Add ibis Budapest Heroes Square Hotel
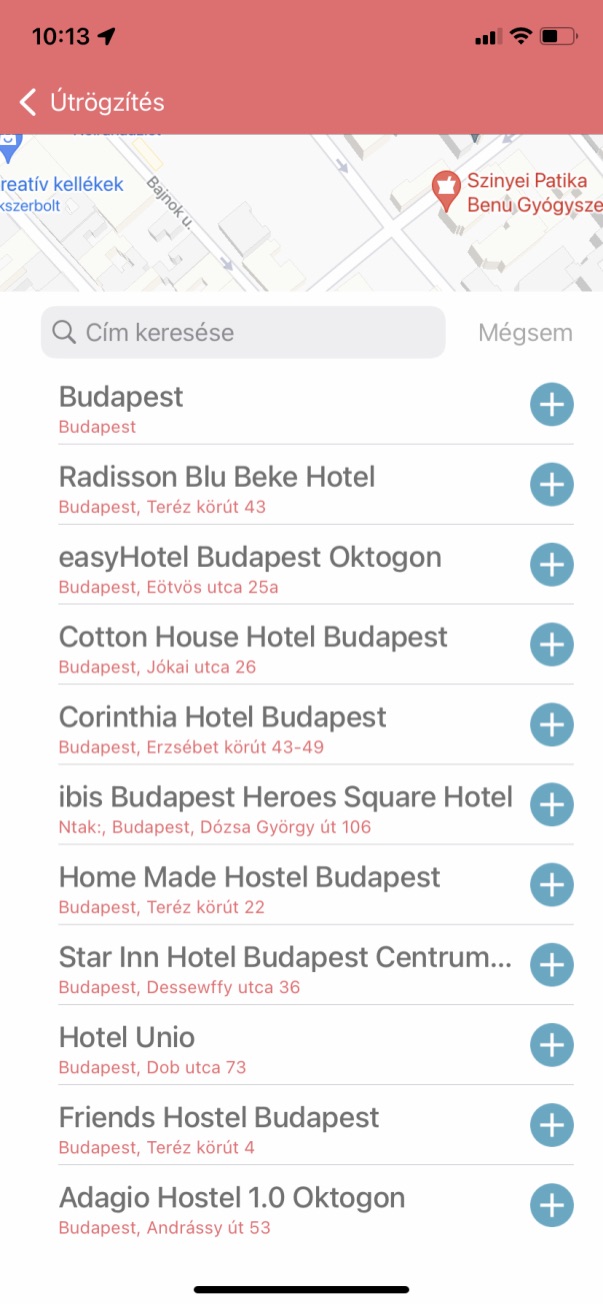The height and width of the screenshot is (1304, 603). point(551,805)
